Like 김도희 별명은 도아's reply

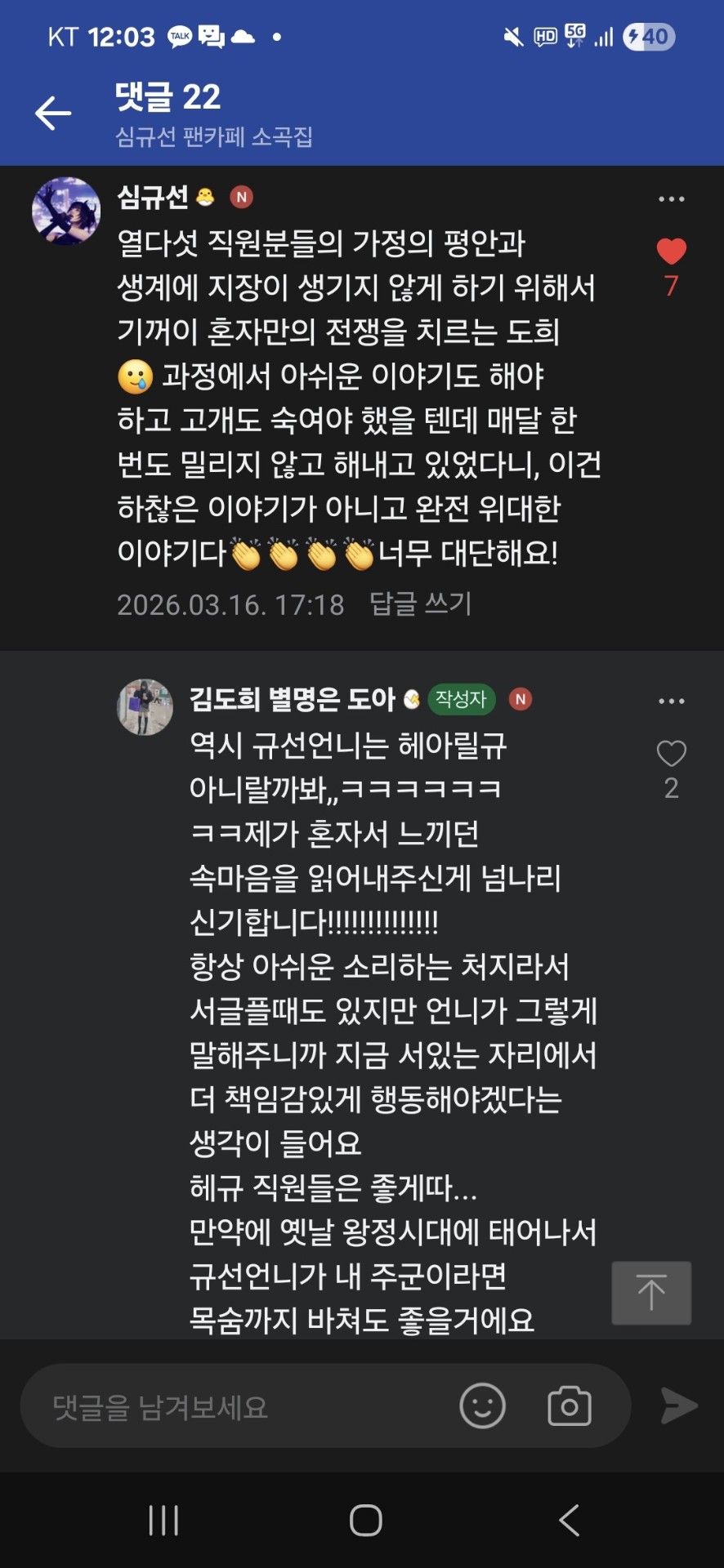(x=671, y=754)
